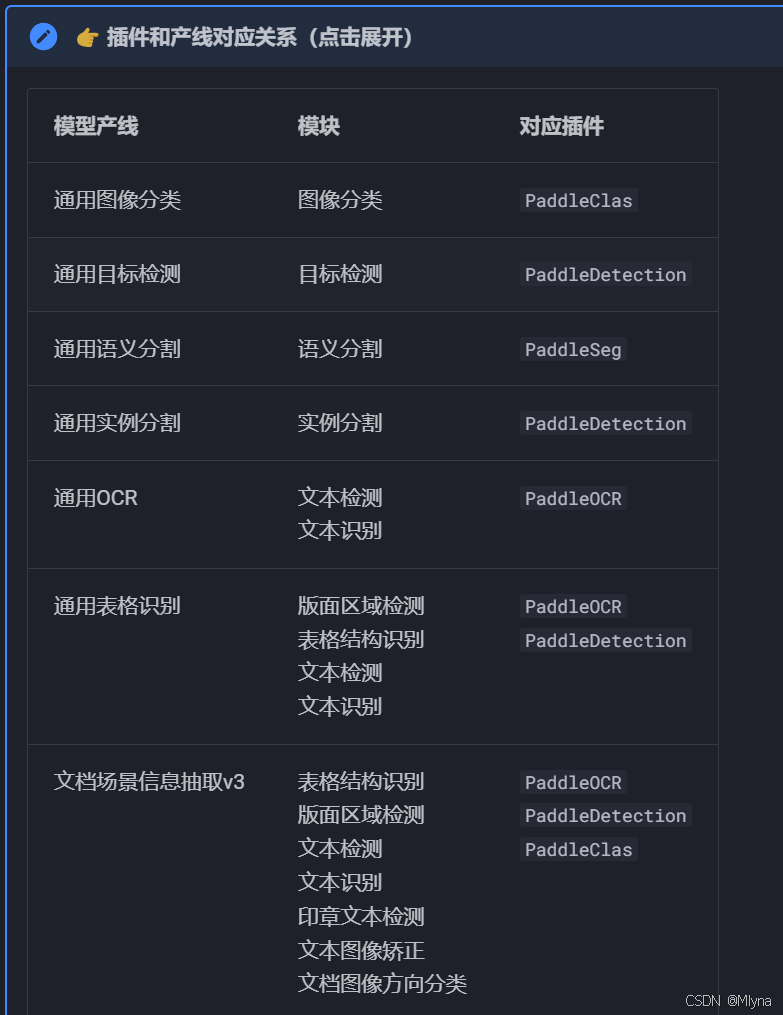The width and height of the screenshot is (783, 1015).
Task: Click the blue pencil edit icon
Action: (x=41, y=37)
